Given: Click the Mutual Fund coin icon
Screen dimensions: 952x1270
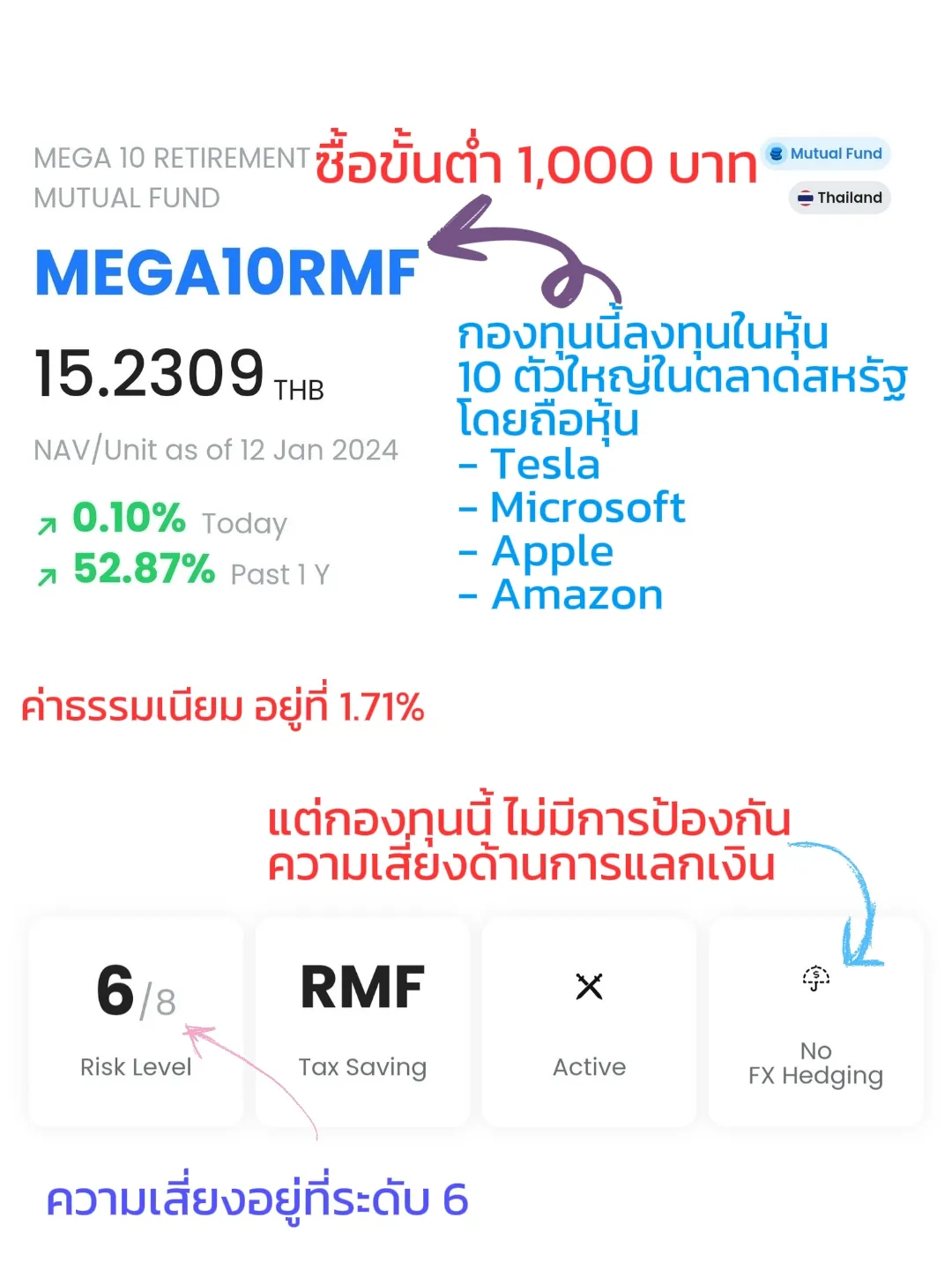Looking at the screenshot, I should 776,153.
